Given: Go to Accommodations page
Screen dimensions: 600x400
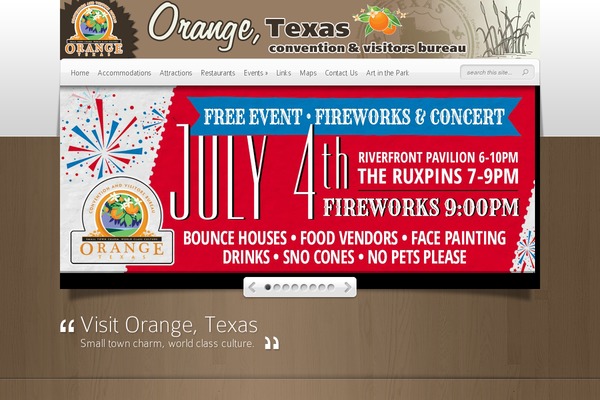Looking at the screenshot, I should coord(124,73).
